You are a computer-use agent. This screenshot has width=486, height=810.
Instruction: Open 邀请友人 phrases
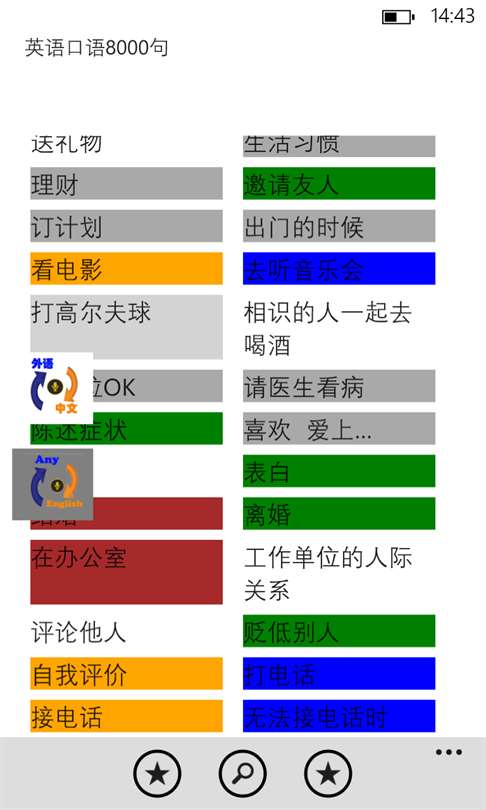(339, 183)
